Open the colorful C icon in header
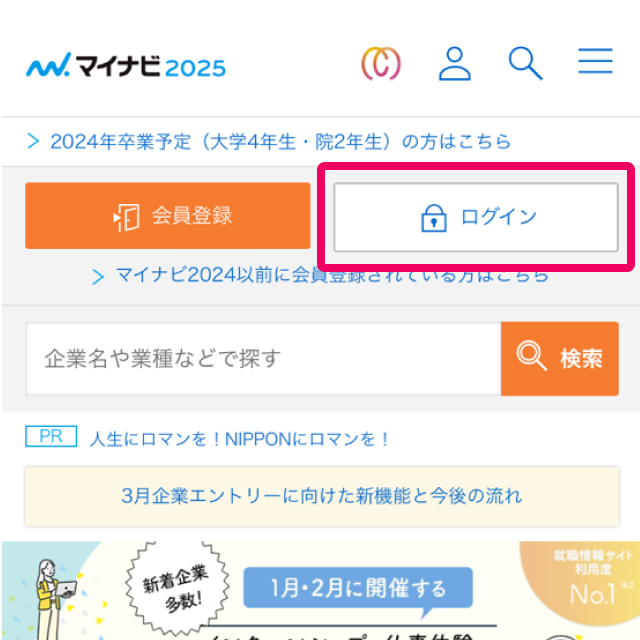The image size is (640, 640). pos(380,64)
